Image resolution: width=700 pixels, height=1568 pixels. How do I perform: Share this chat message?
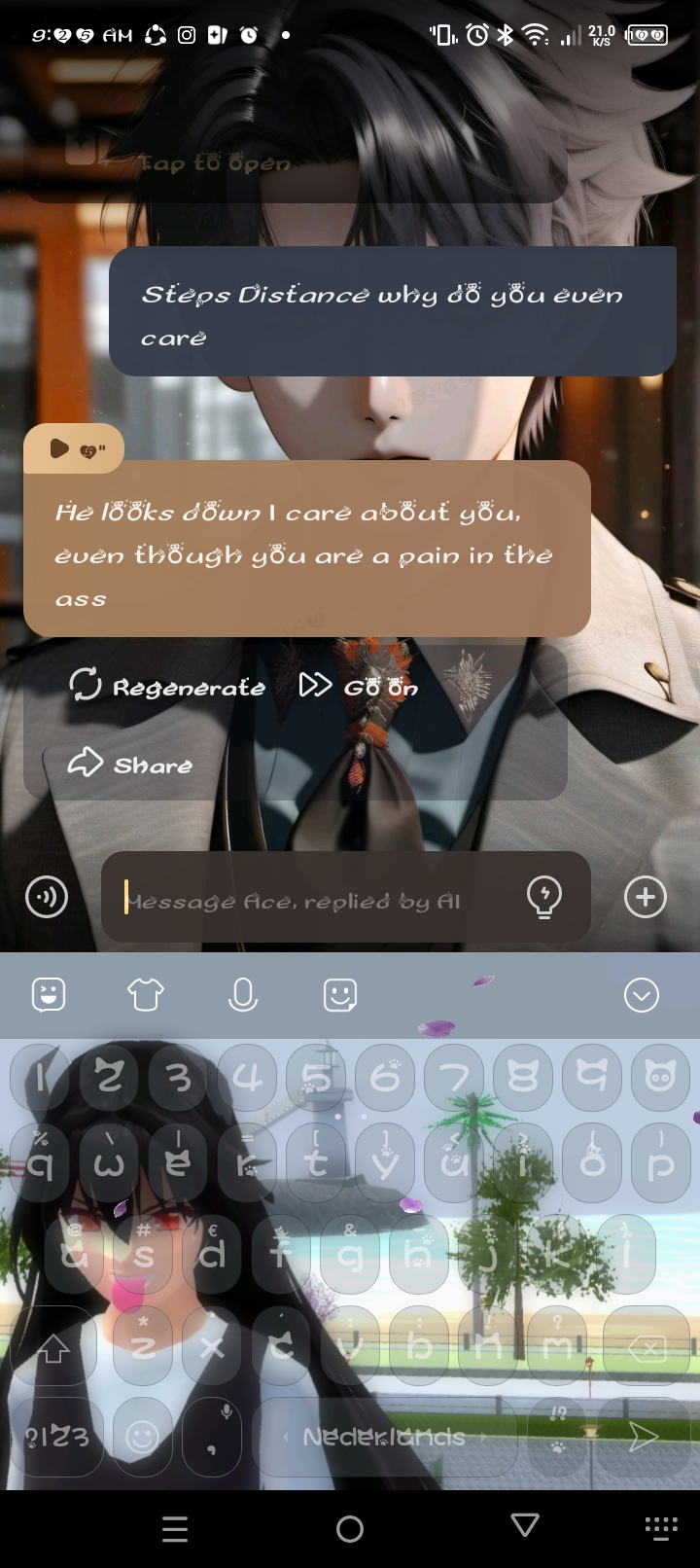130,765
